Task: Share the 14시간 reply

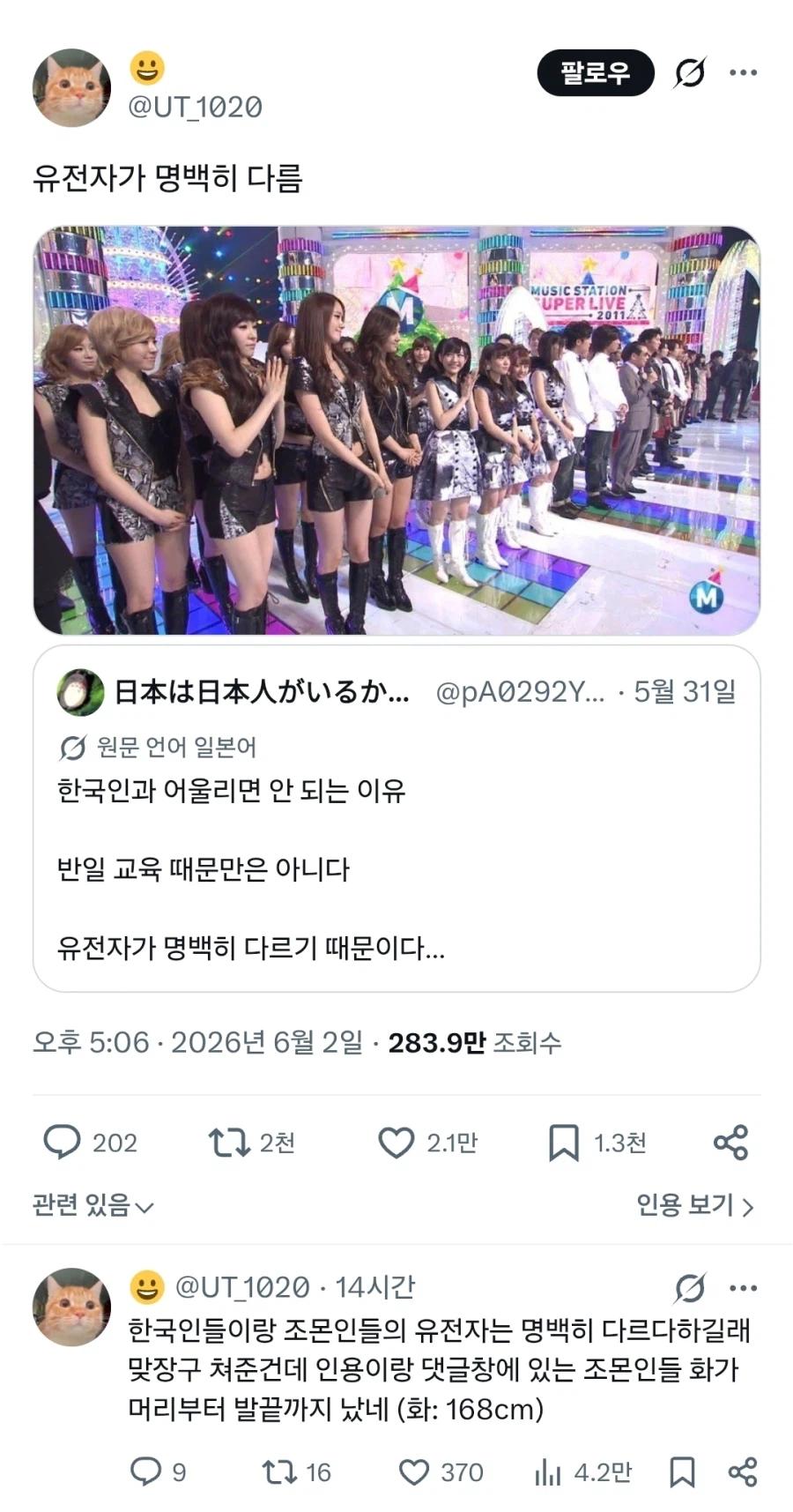Action: [x=743, y=1471]
